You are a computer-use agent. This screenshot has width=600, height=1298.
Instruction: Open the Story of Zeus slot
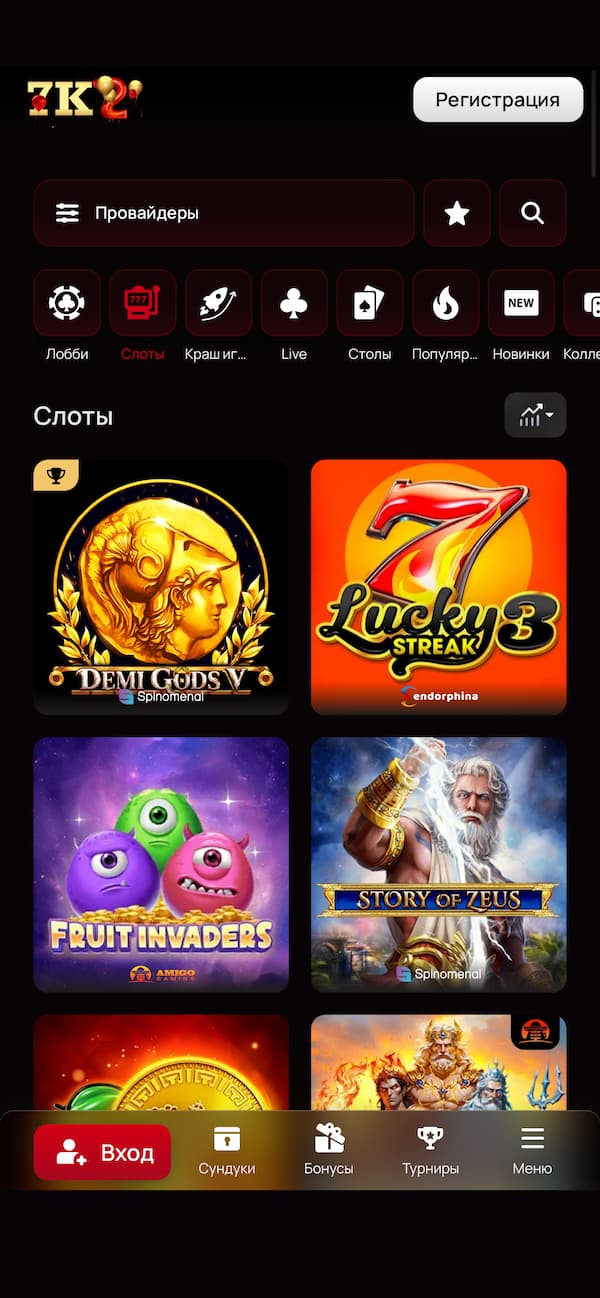(x=438, y=864)
